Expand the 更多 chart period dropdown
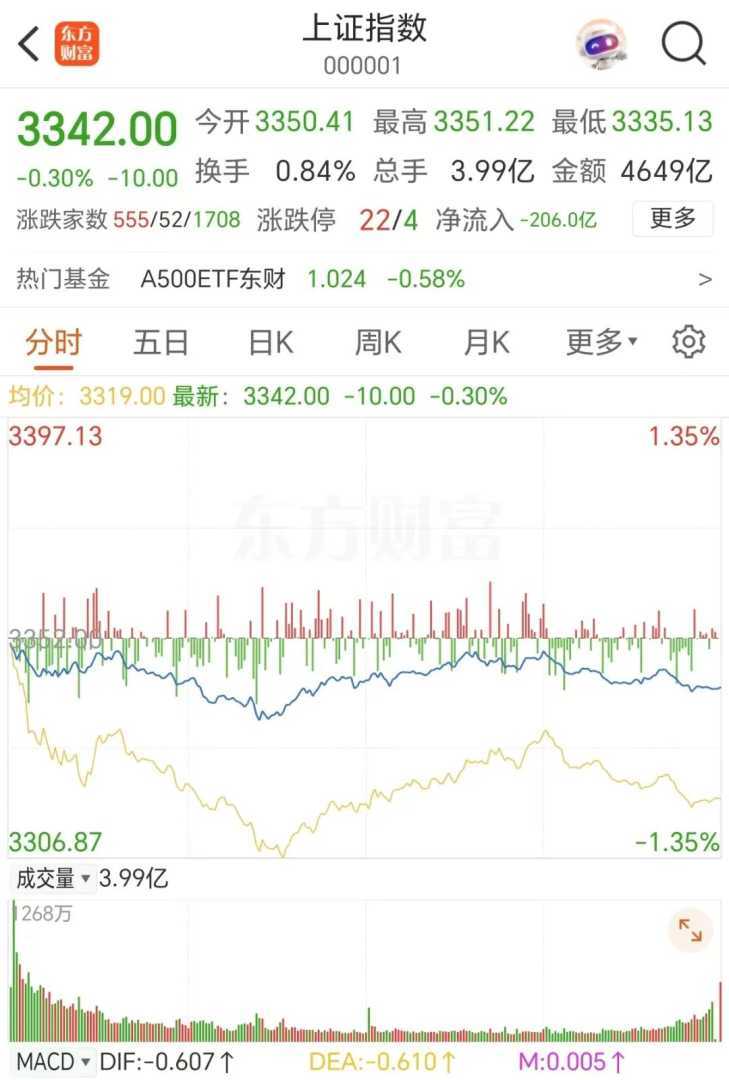The height and width of the screenshot is (1080, 729). point(601,343)
